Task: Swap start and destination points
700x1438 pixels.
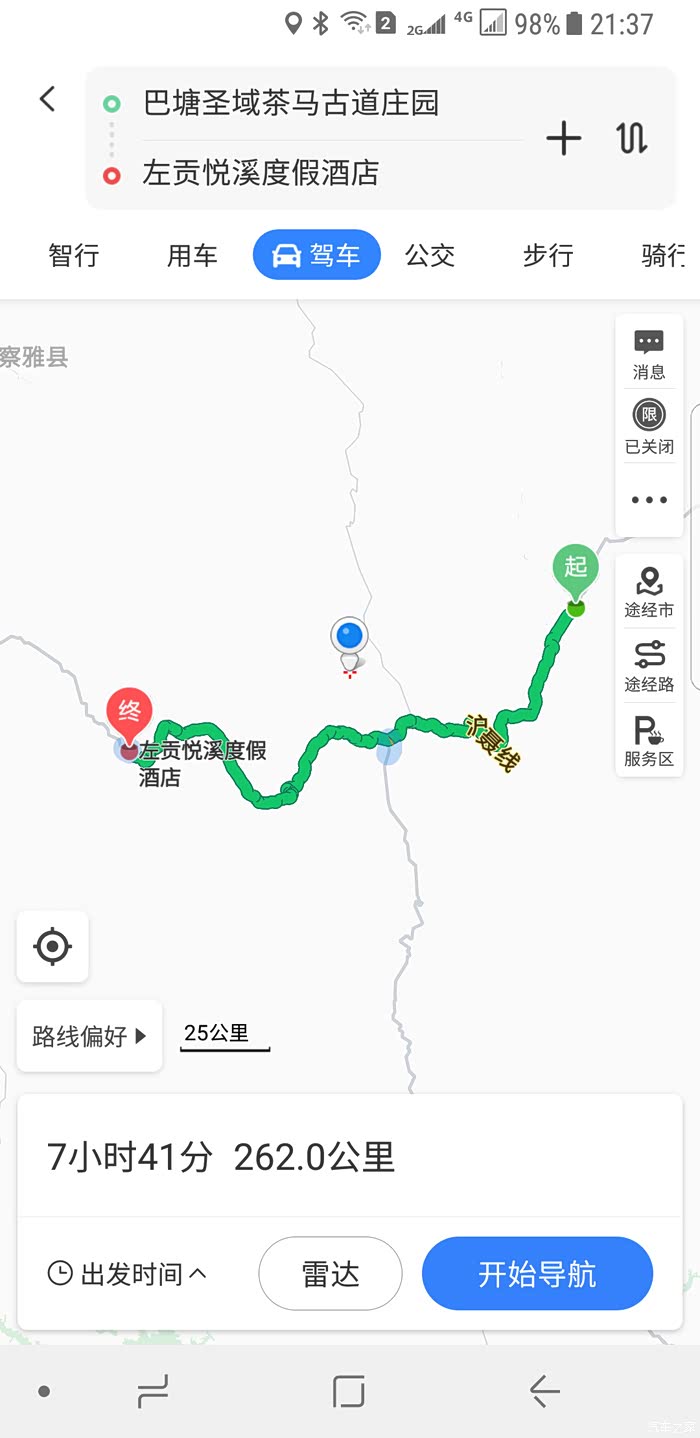Action: [x=632, y=139]
